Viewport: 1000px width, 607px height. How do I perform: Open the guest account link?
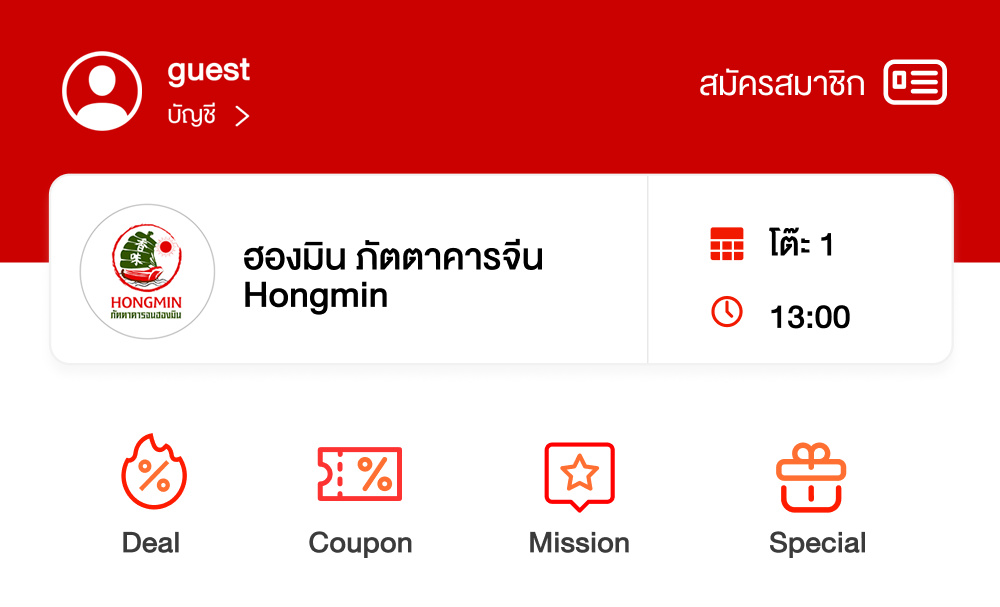[208, 116]
